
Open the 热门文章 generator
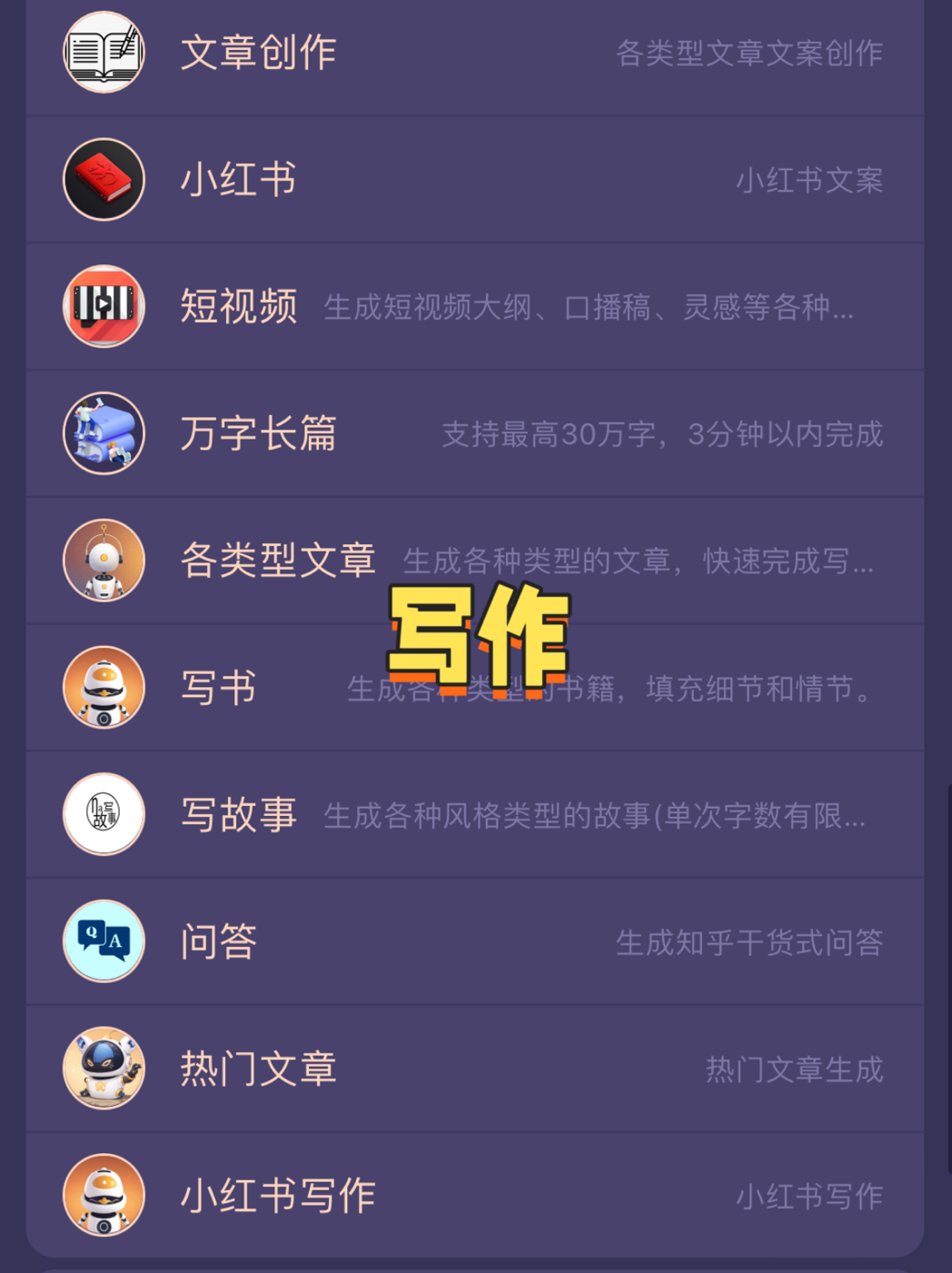474,1069
